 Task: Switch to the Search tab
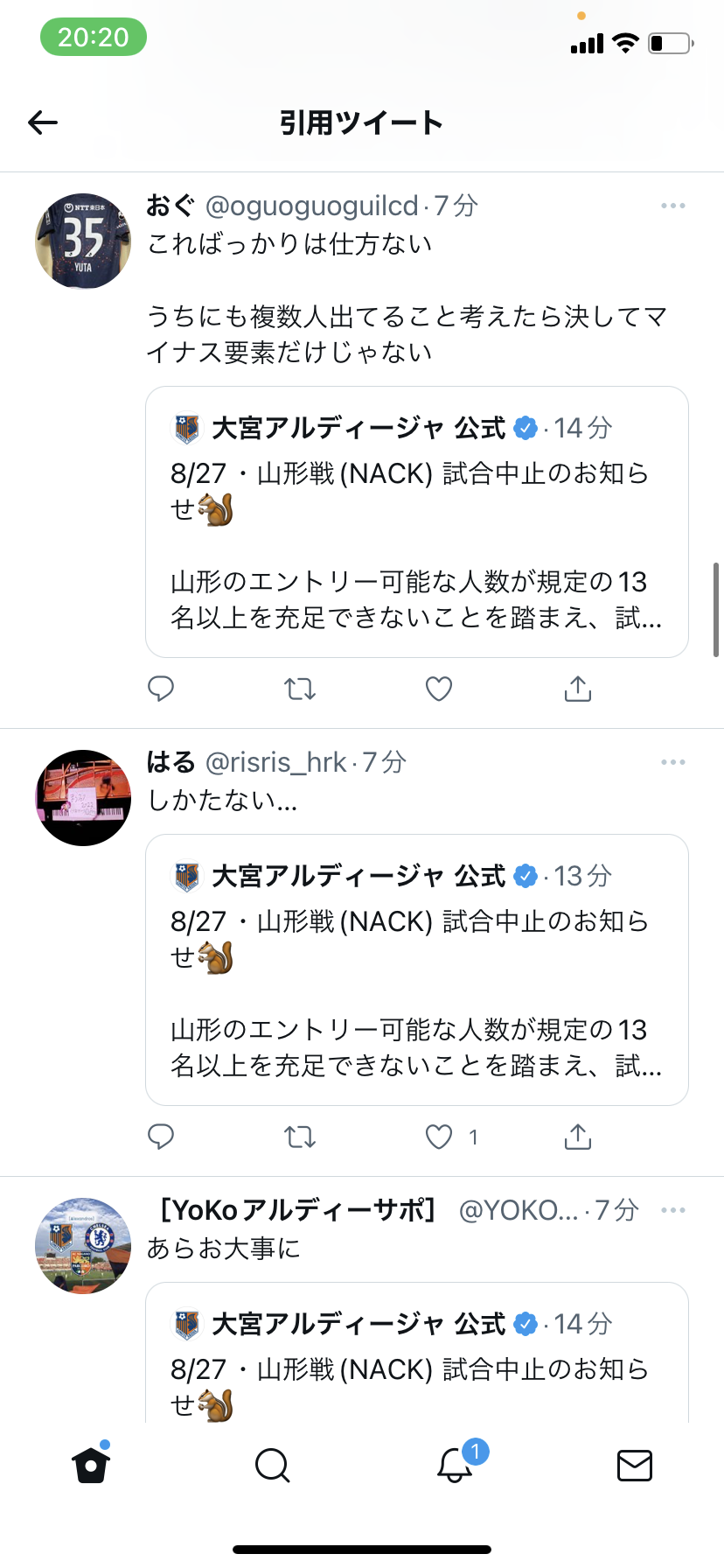272,1465
